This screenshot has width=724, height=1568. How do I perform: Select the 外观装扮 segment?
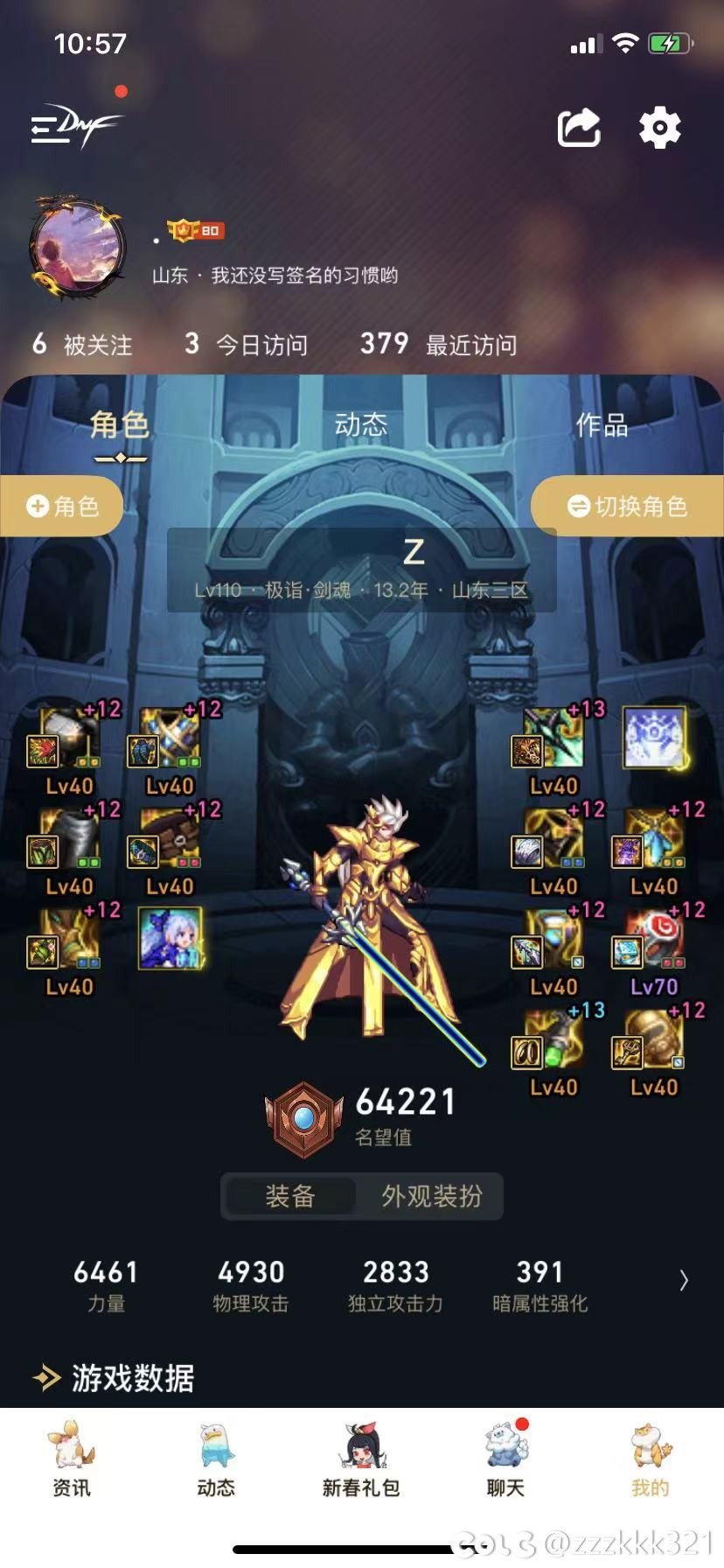point(431,1196)
